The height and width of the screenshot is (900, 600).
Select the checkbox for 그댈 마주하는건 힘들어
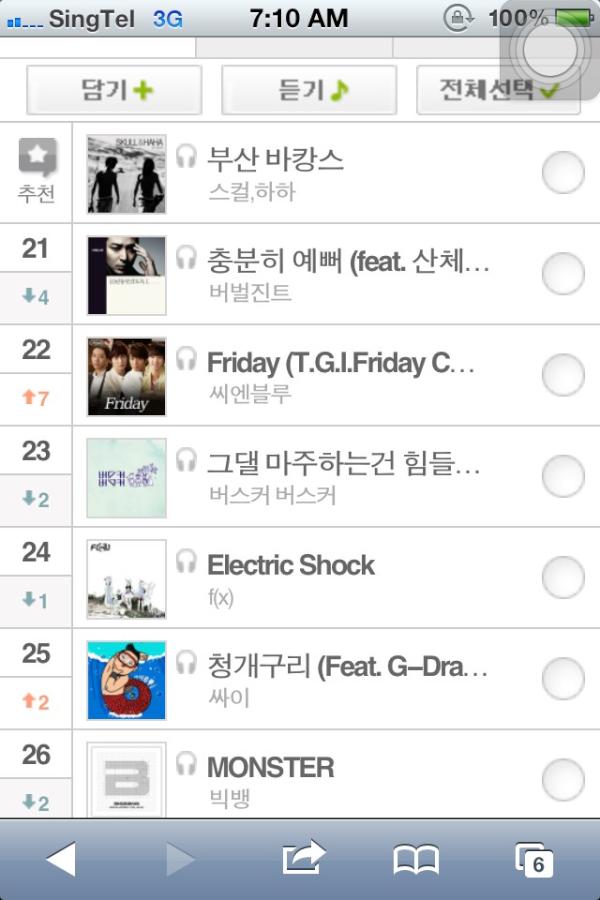[x=563, y=476]
